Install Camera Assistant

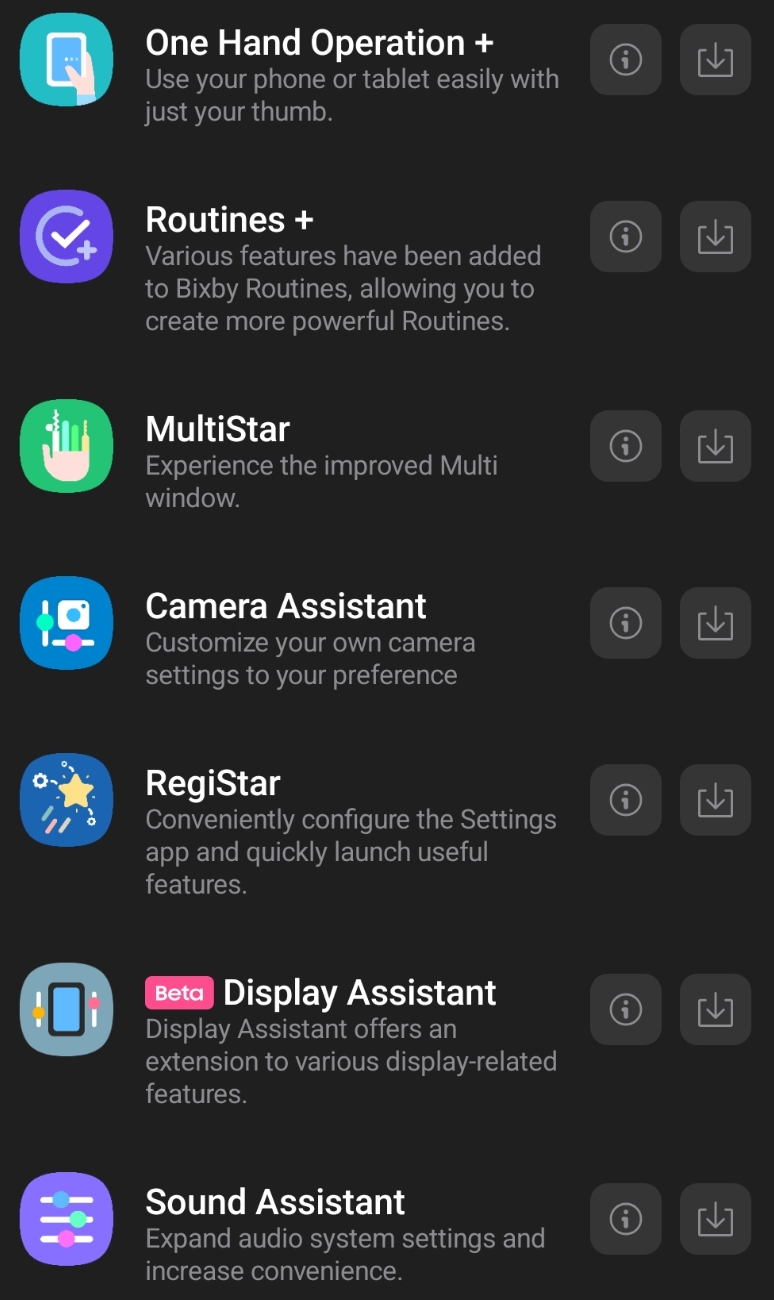pyautogui.click(x=715, y=623)
